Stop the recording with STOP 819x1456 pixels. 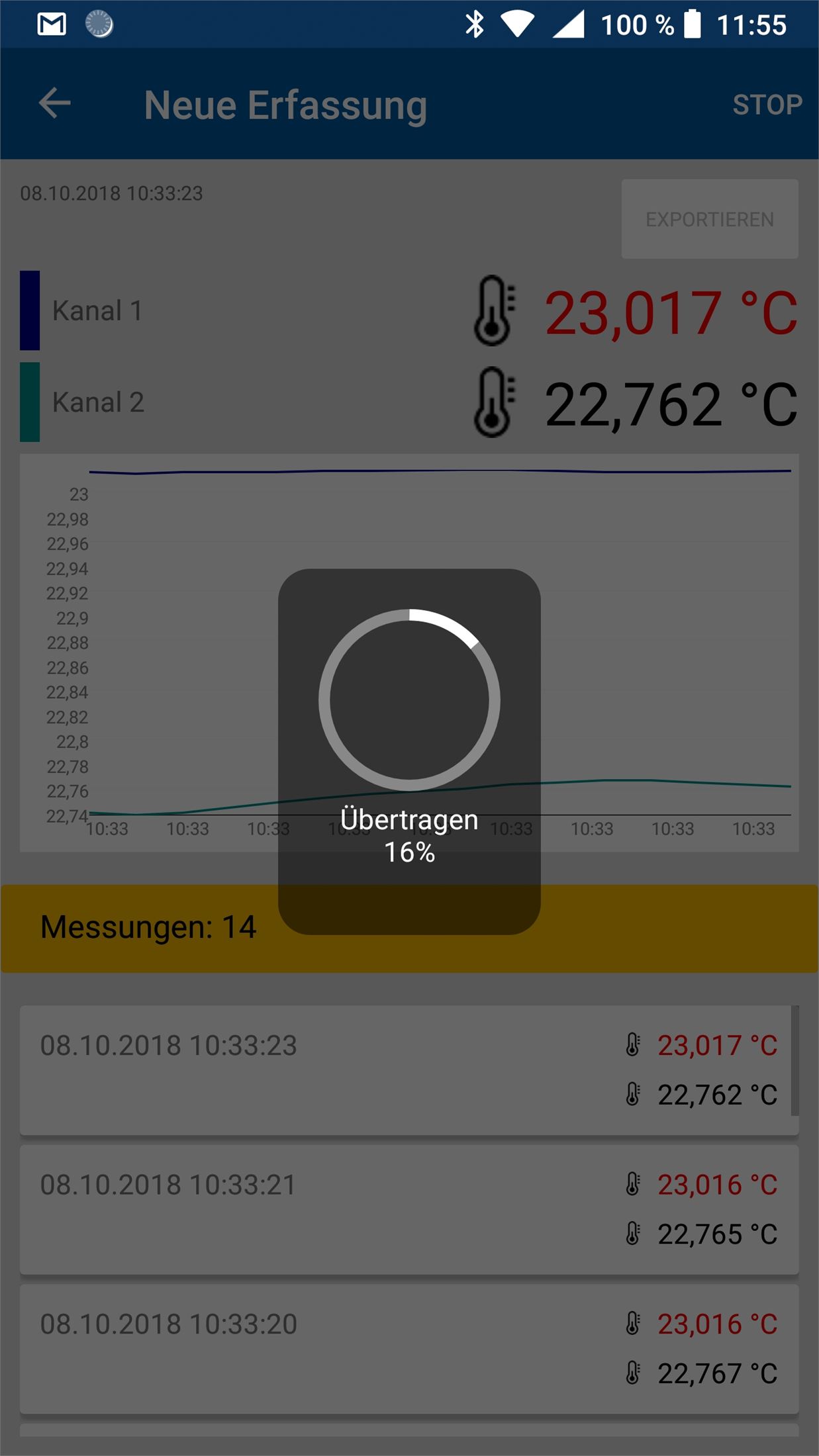click(767, 105)
